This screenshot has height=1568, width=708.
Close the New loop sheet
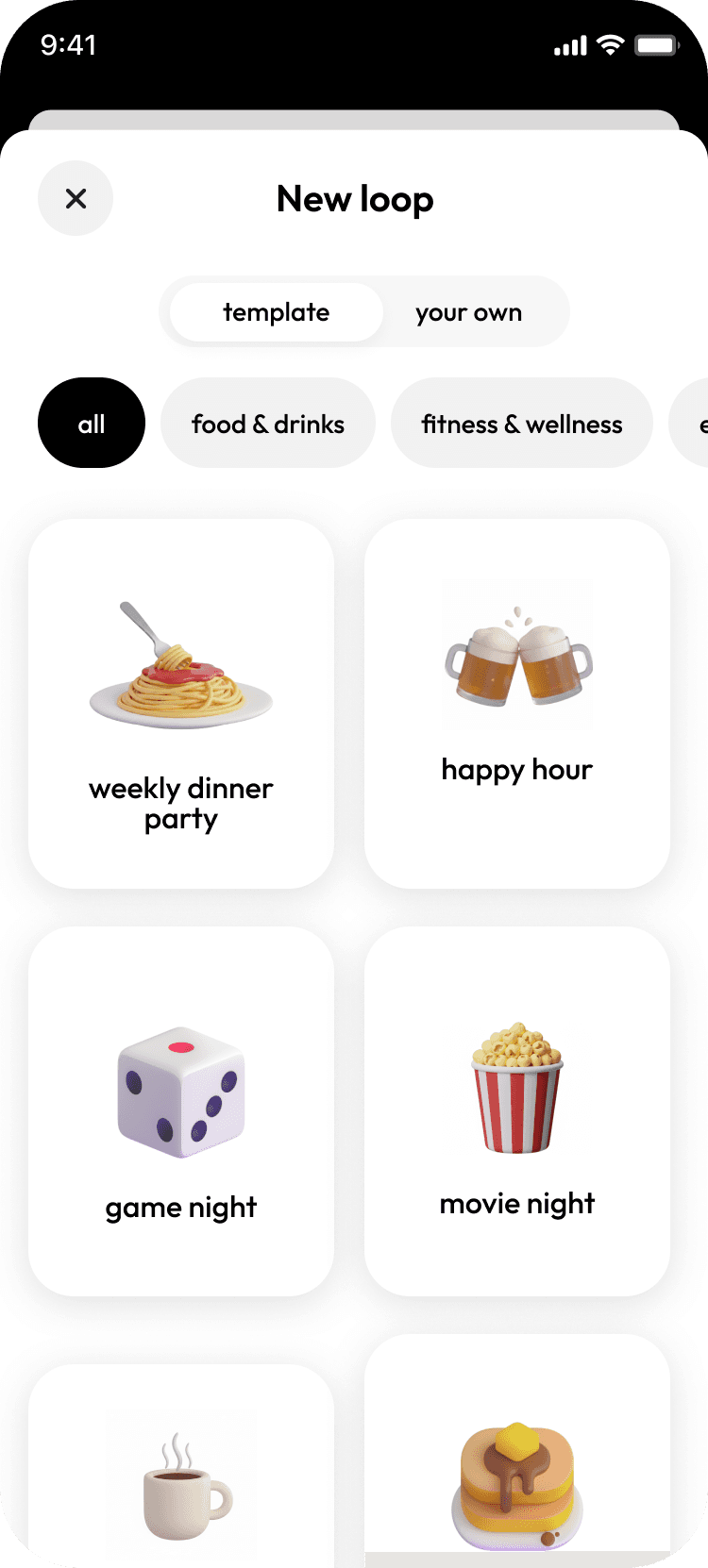coord(76,198)
